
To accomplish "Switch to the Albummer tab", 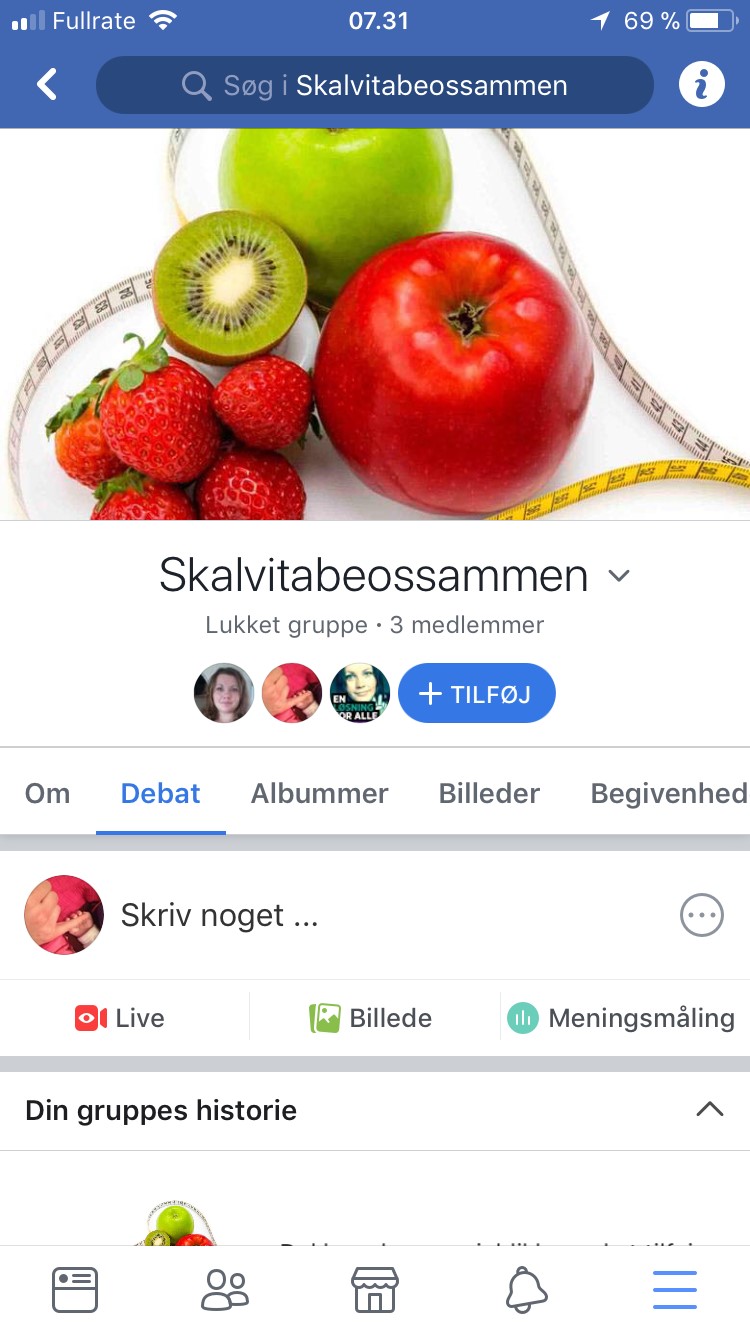I will point(320,793).
